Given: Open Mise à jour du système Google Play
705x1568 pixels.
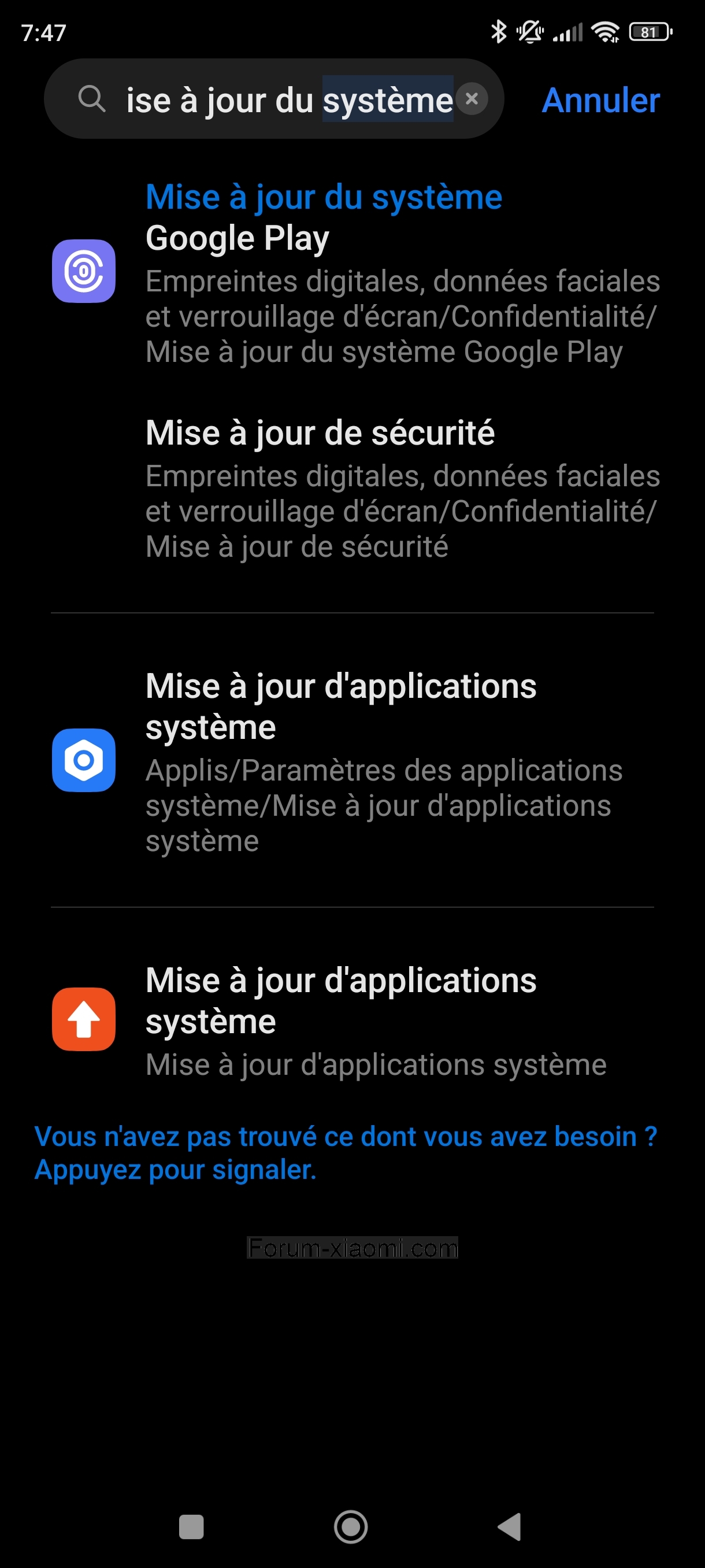Looking at the screenshot, I should point(353,273).
